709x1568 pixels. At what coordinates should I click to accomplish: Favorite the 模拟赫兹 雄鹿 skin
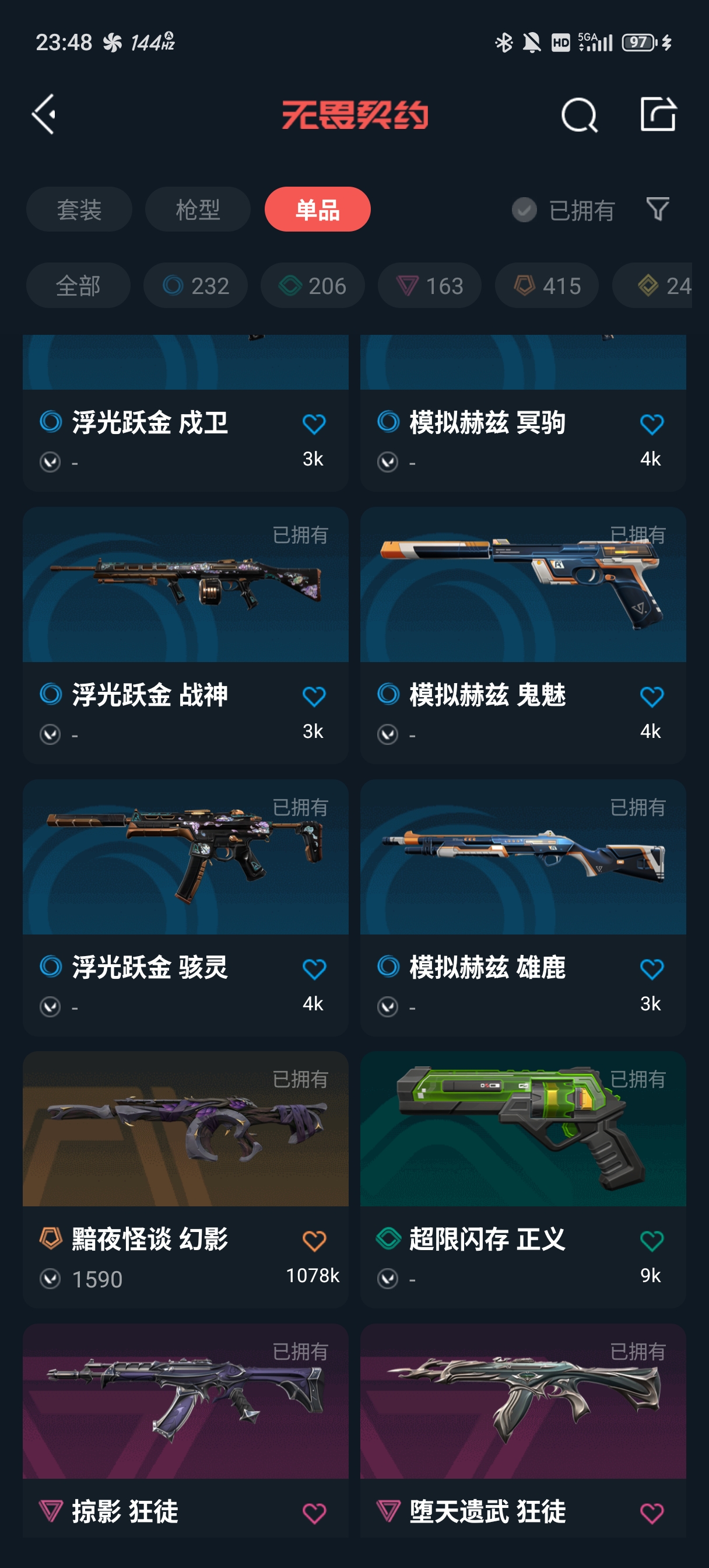[x=651, y=968]
